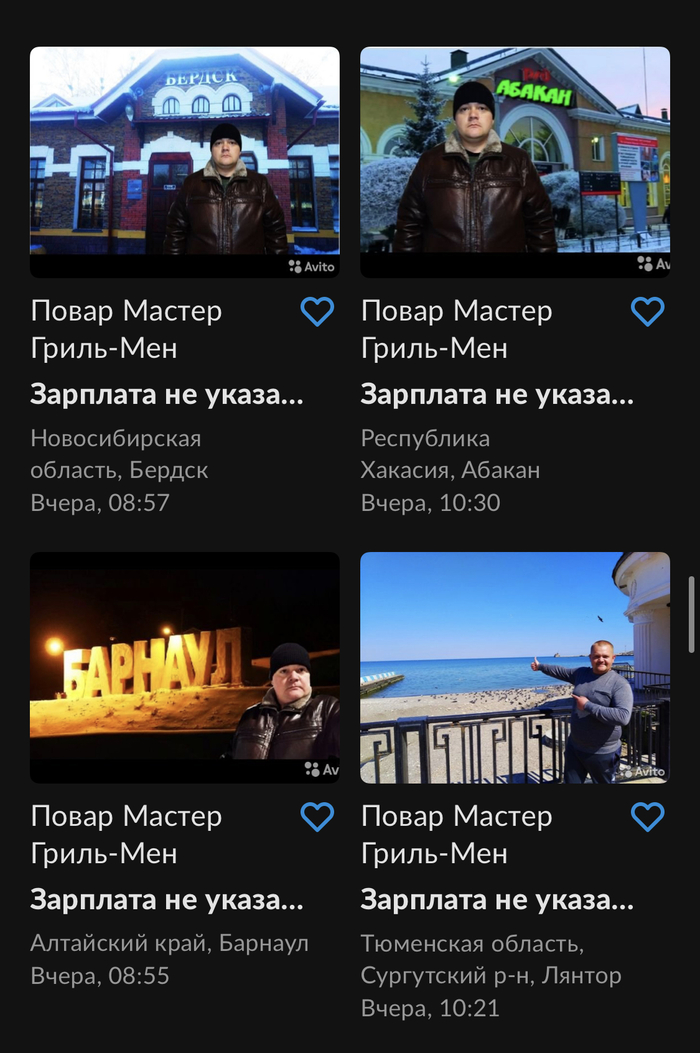700x1053 pixels.
Task: Open the Лянтор job listing photo
Action: tap(515, 667)
